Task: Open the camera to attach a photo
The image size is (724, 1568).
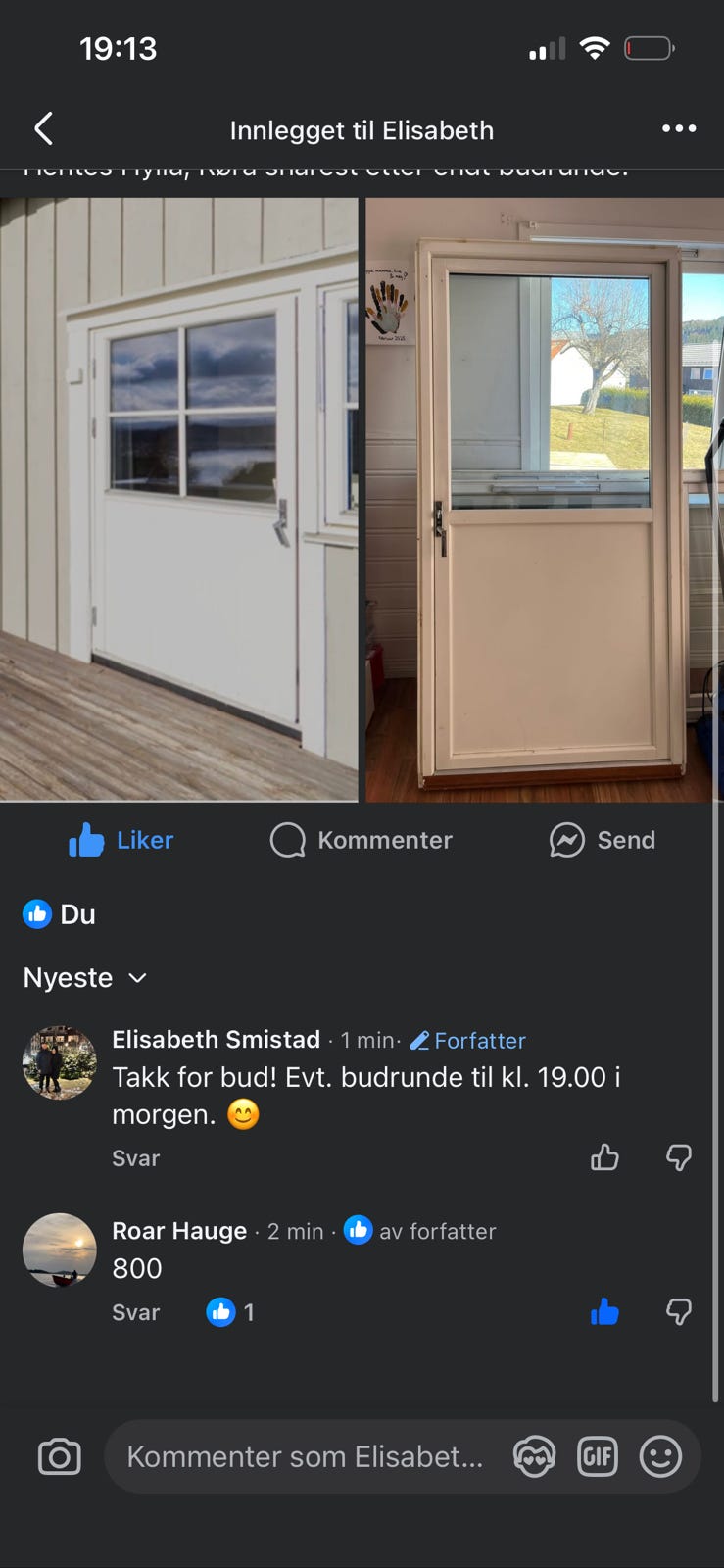Action: tap(59, 1457)
